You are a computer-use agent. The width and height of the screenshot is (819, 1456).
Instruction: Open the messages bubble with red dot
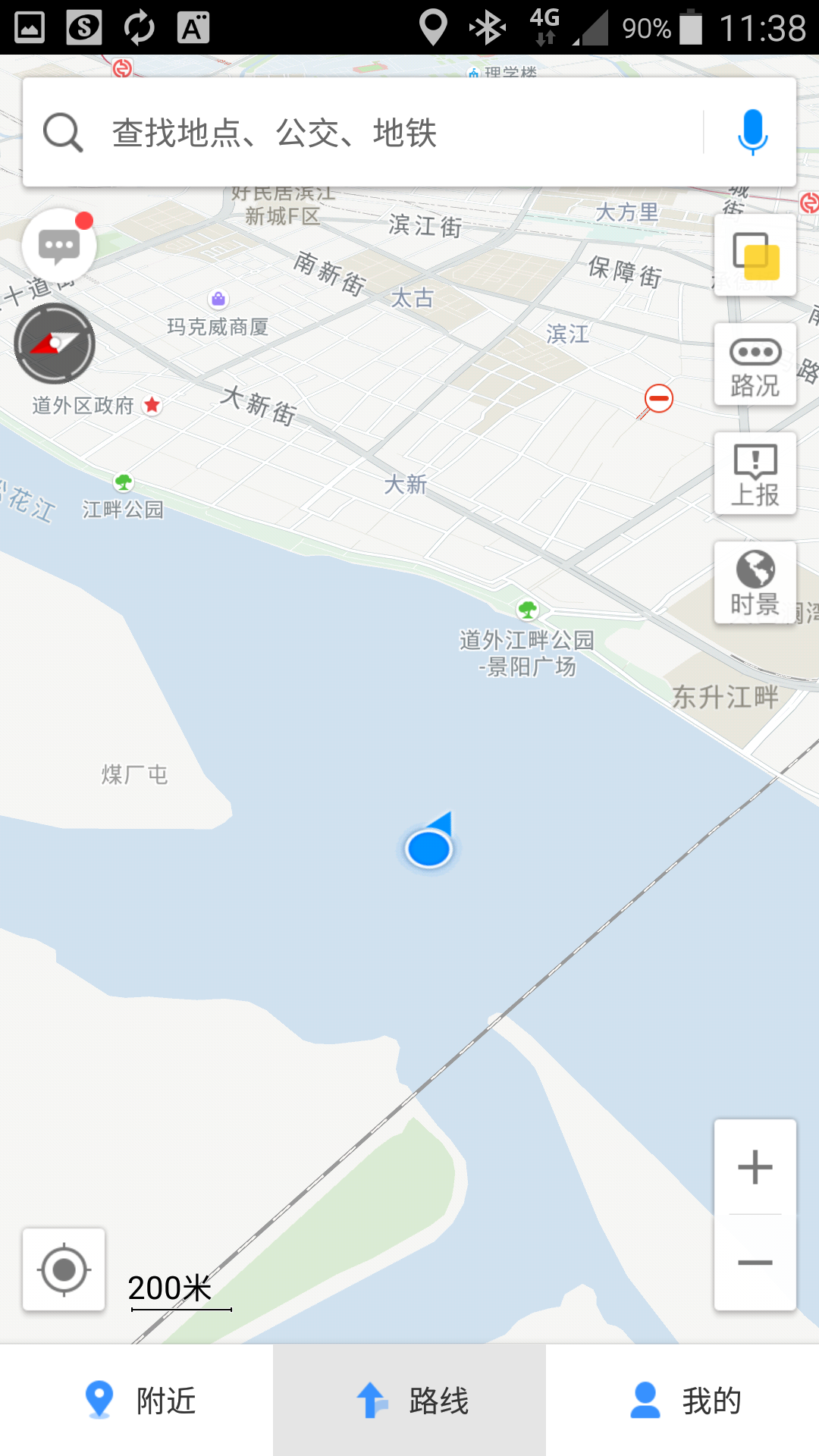pos(59,246)
